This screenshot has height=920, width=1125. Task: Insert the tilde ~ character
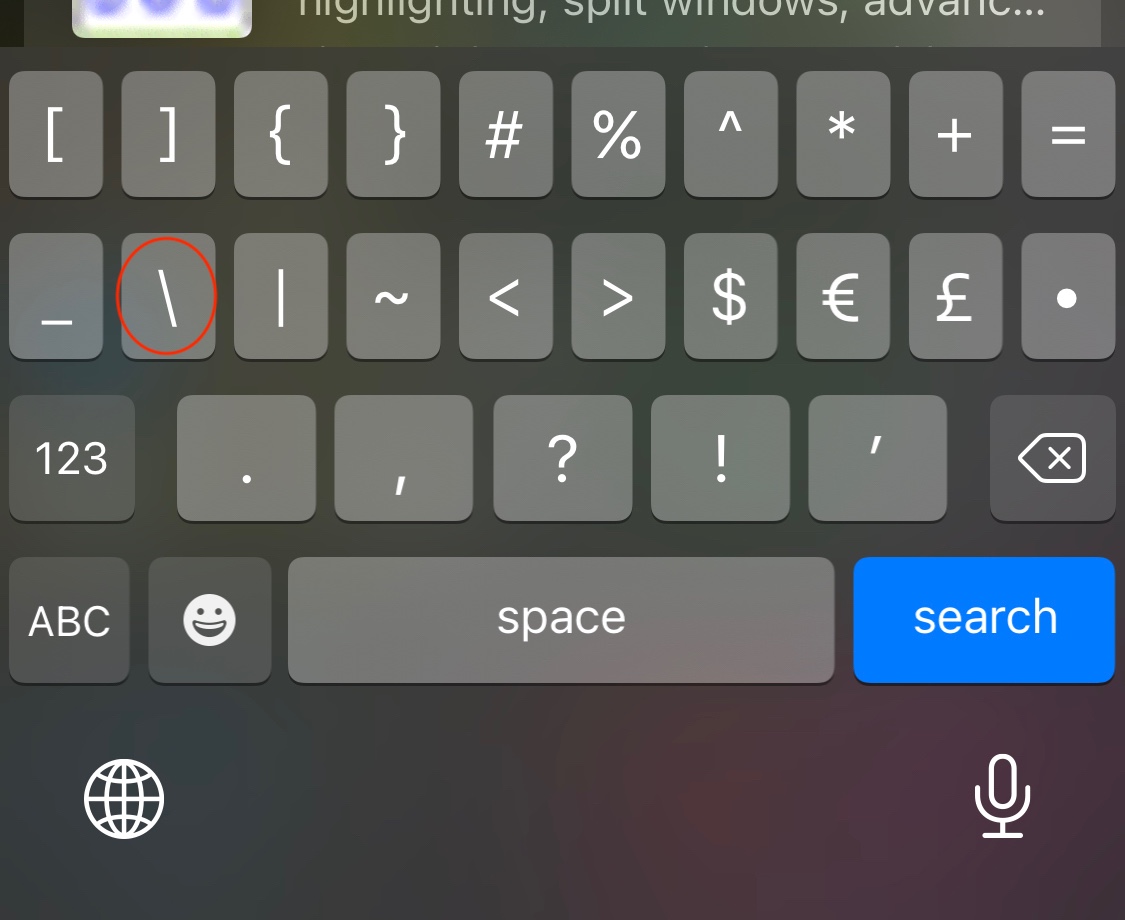click(392, 296)
